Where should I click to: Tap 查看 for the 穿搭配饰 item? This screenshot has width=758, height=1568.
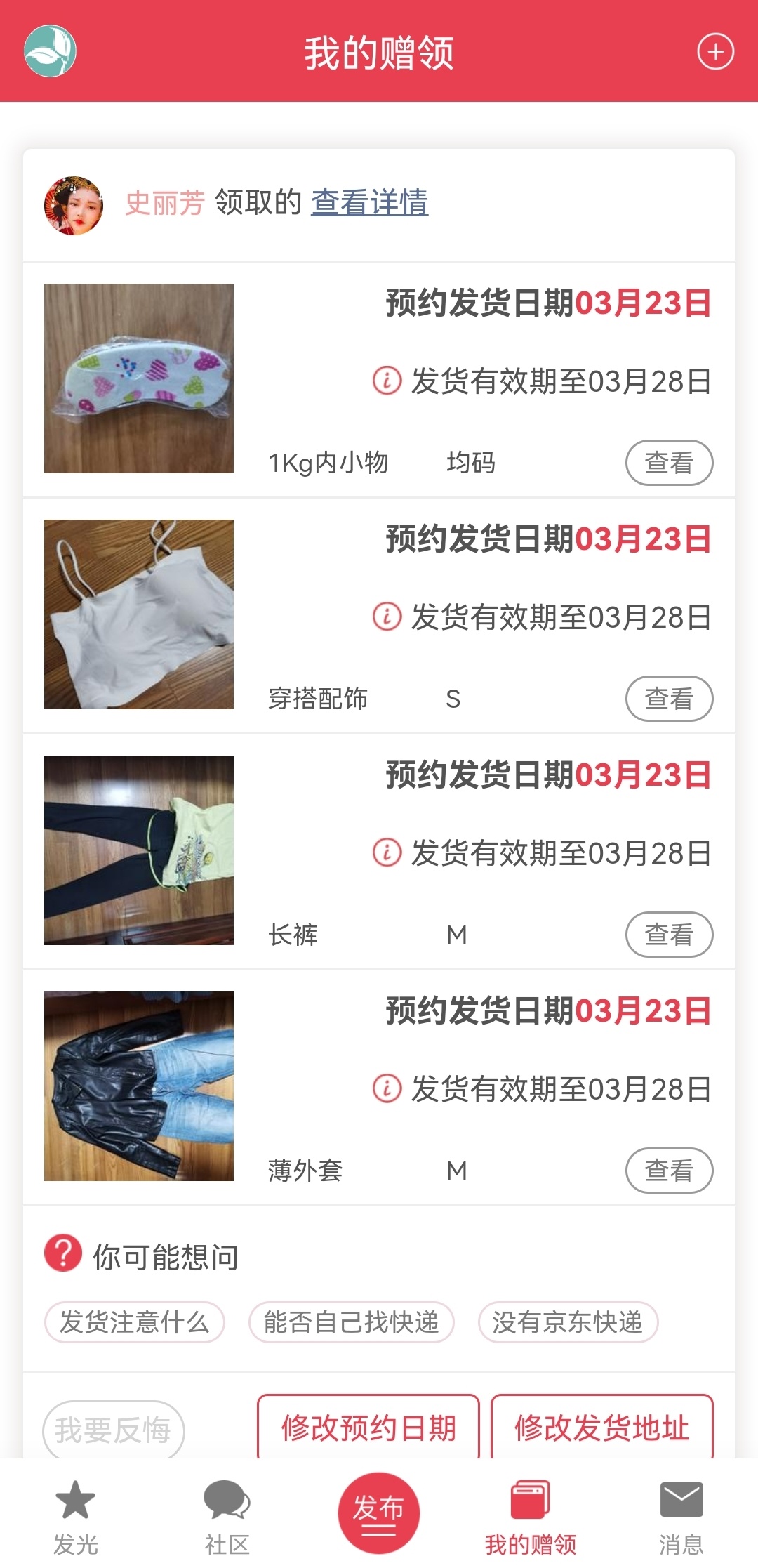[x=668, y=699]
